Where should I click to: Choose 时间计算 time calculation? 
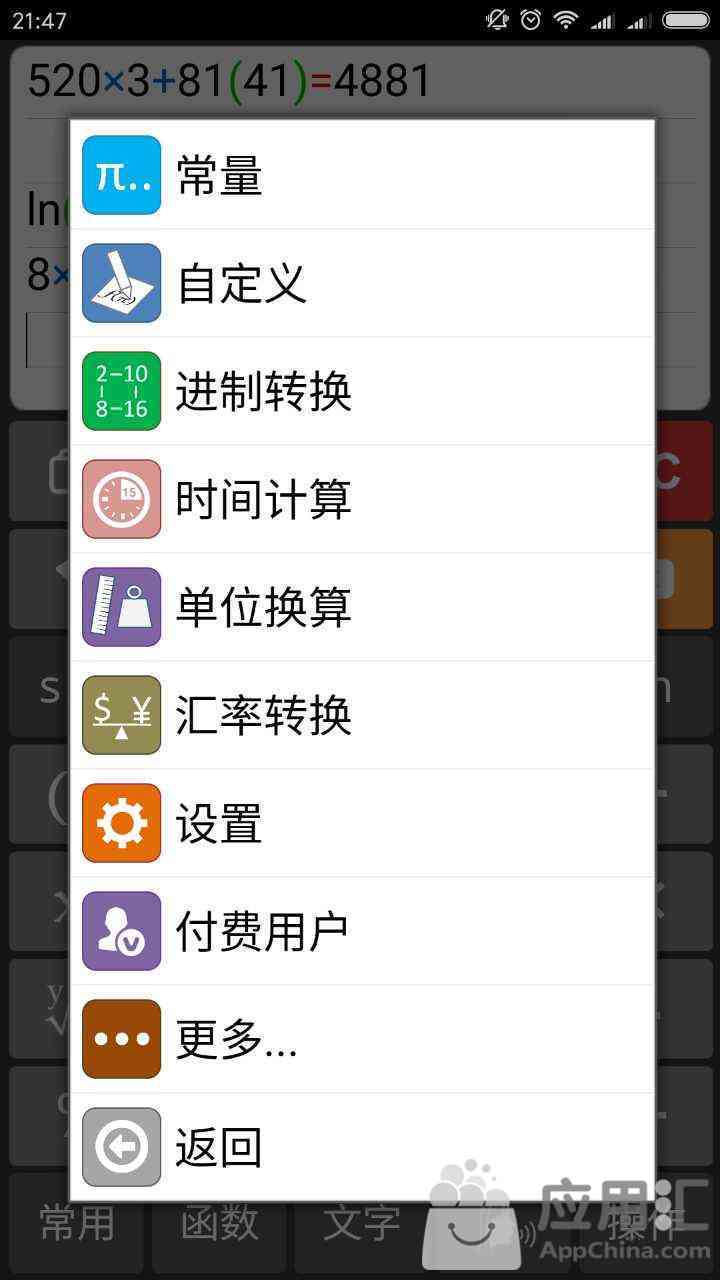pos(360,500)
